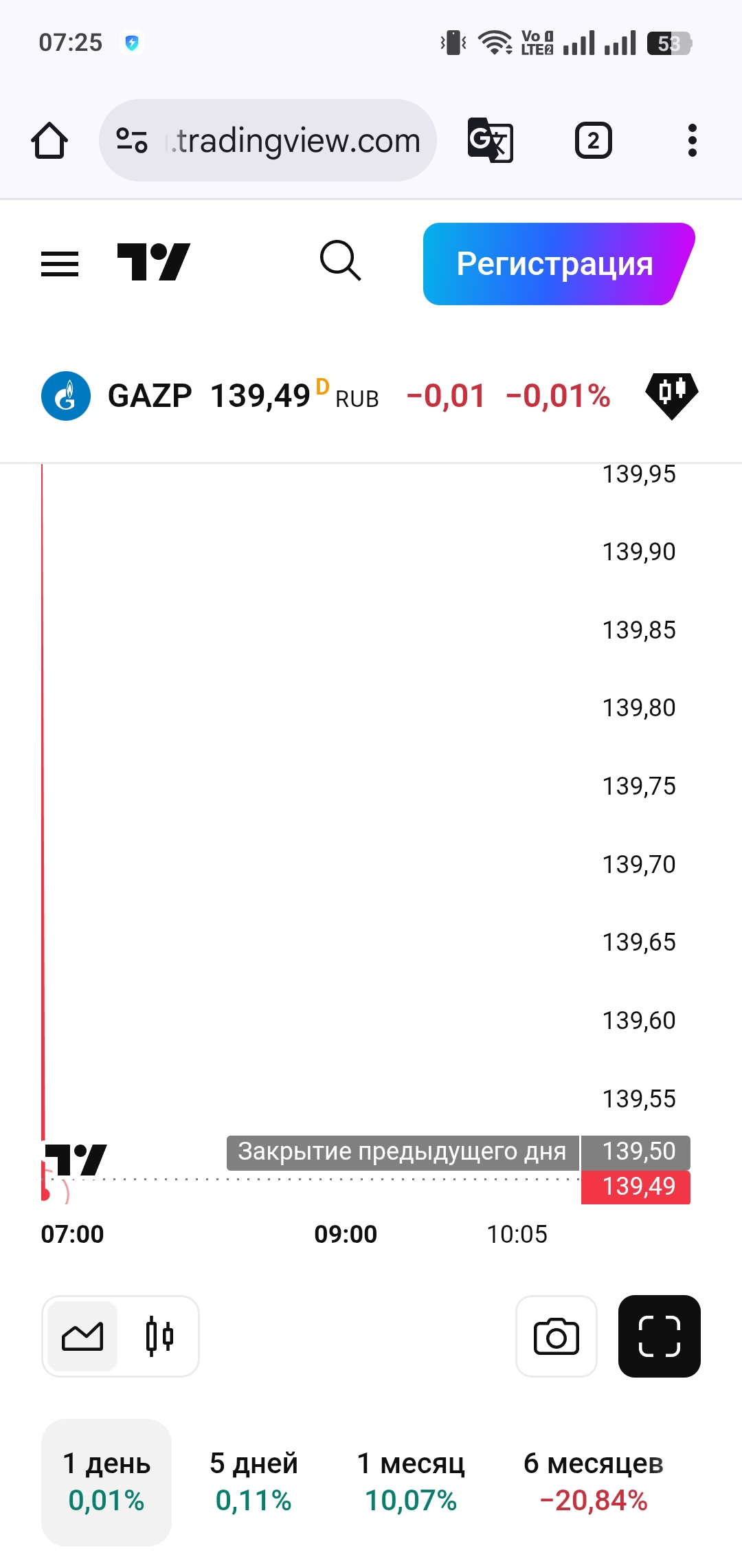Open the GAZP symbol page
This screenshot has width=742, height=1568.
(150, 396)
